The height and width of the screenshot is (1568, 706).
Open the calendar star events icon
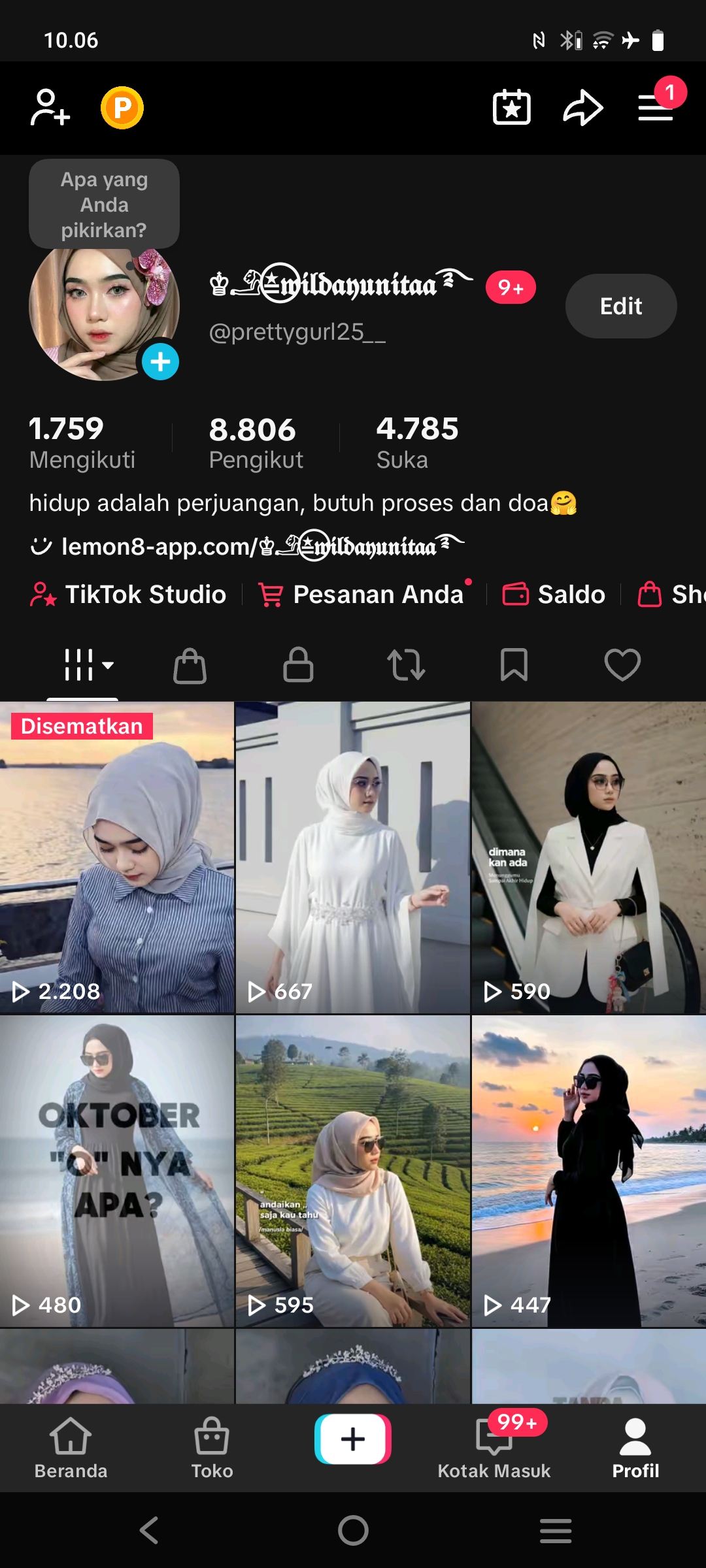click(511, 108)
